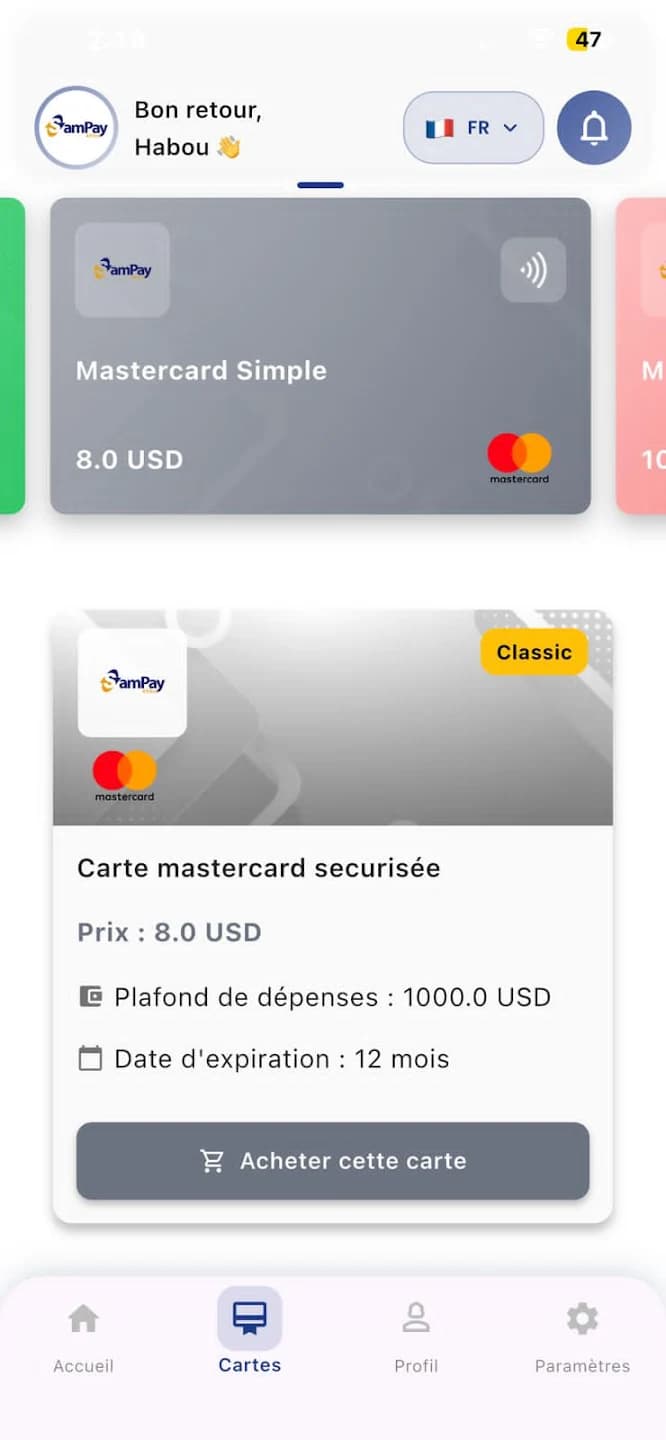
Task: Select the red card on the right
Action: click(x=641, y=356)
